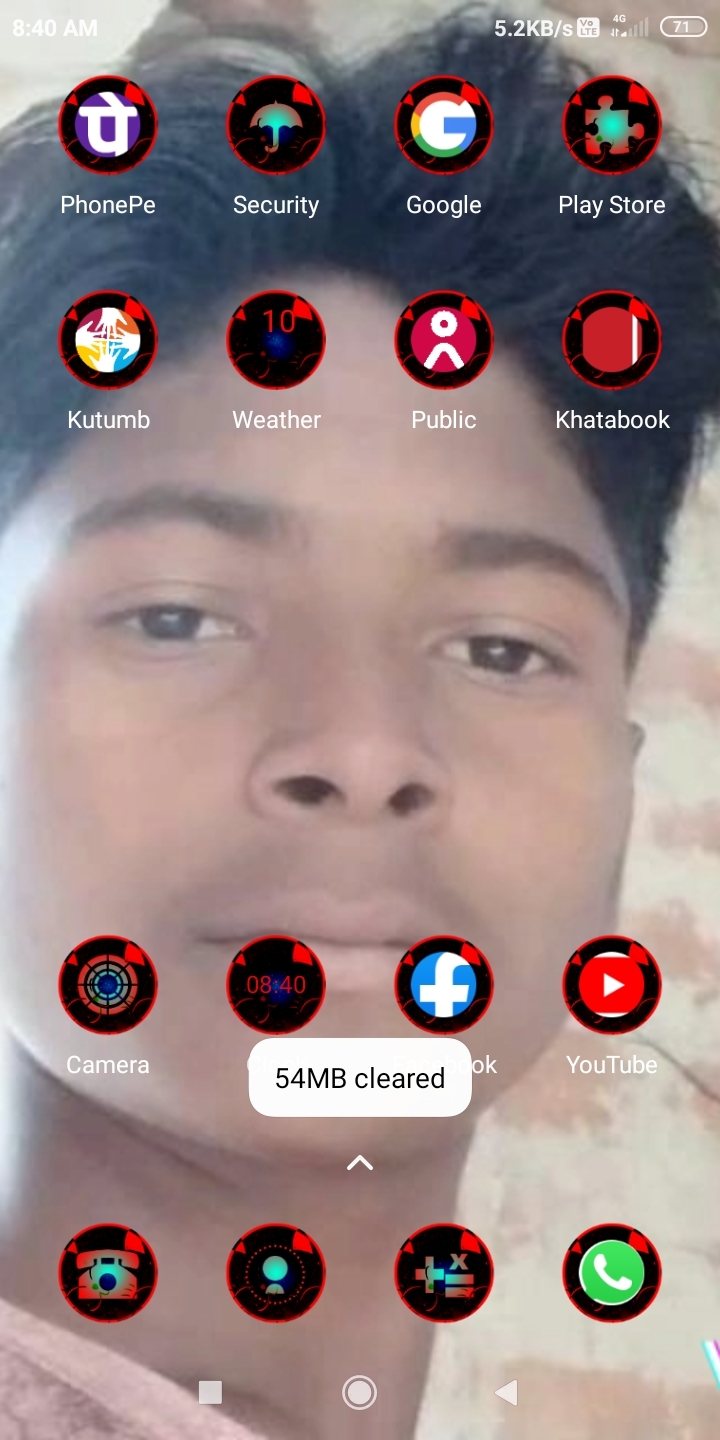Launch the Facebook app
The image size is (720, 1440).
pyautogui.click(x=444, y=986)
